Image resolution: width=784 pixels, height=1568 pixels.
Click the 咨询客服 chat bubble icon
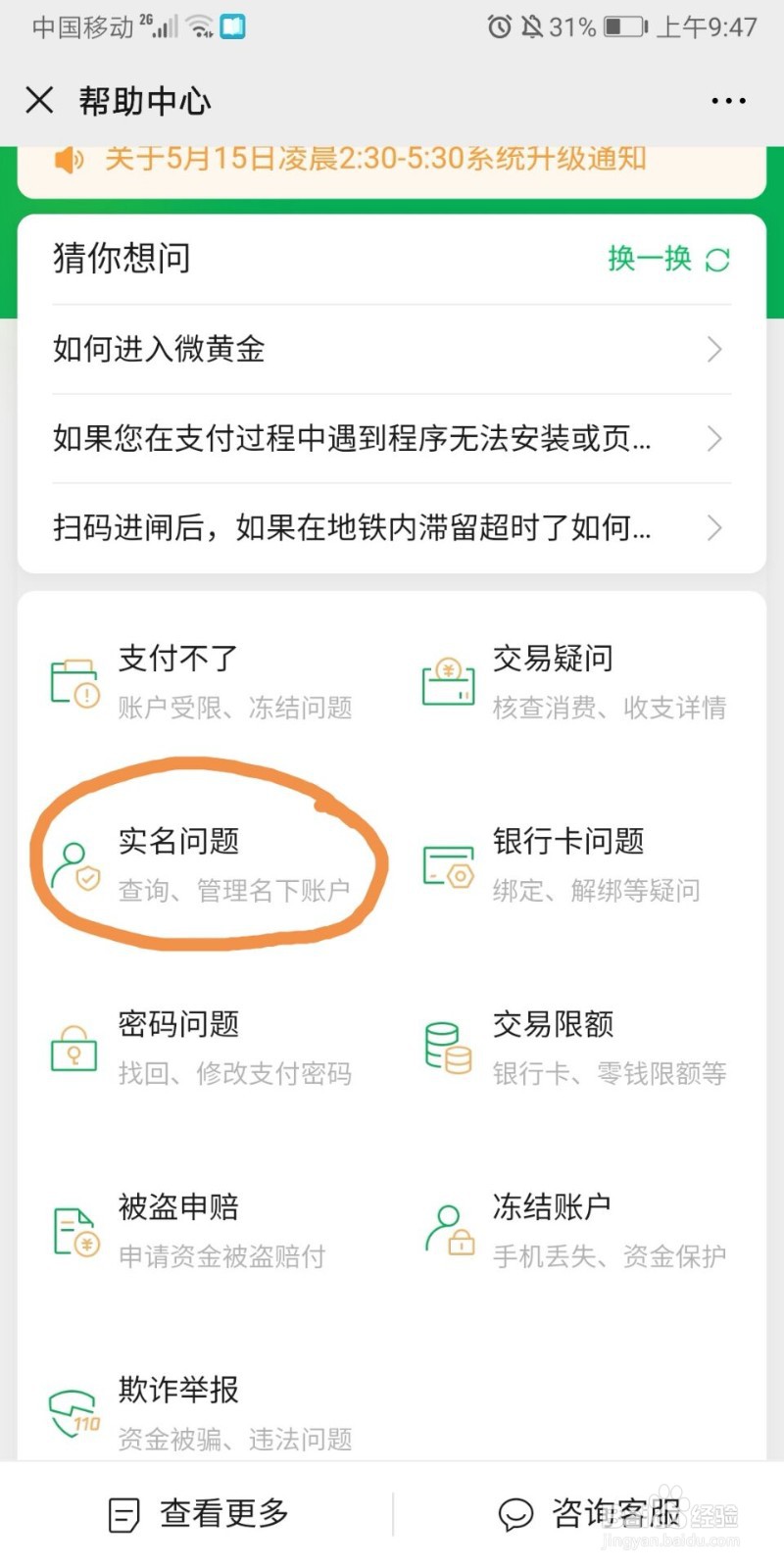[515, 1513]
